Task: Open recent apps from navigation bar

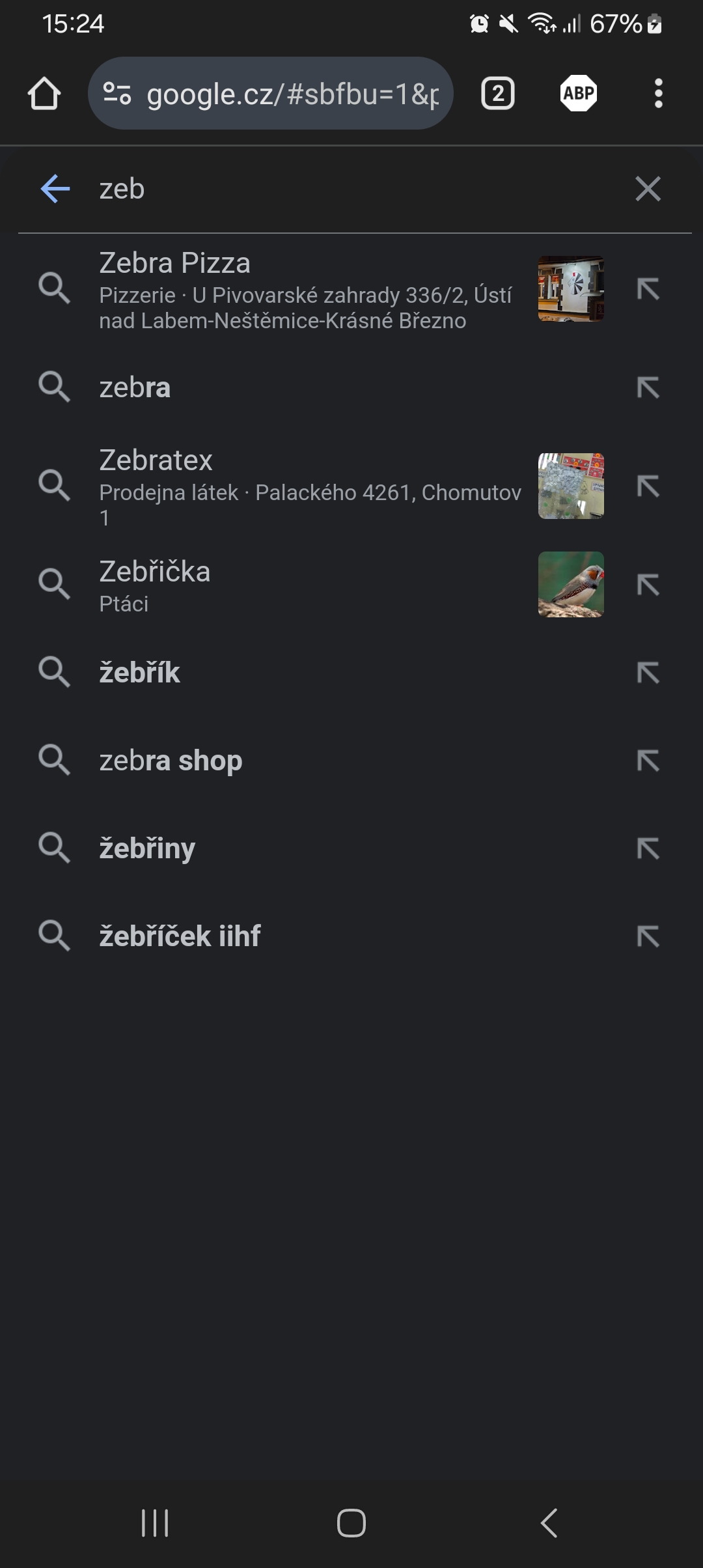Action: coord(155,1523)
